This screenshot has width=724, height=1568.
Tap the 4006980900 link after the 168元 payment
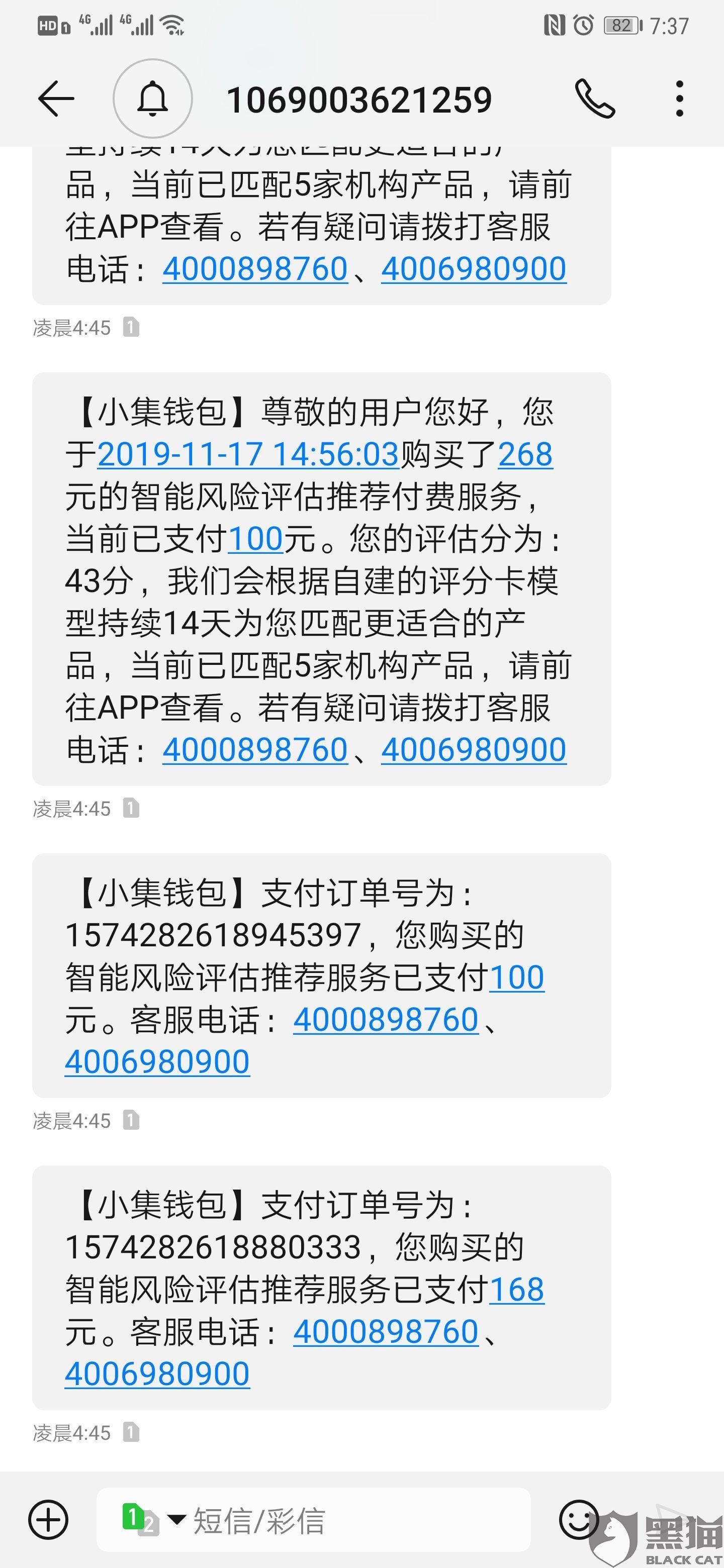[157, 1374]
